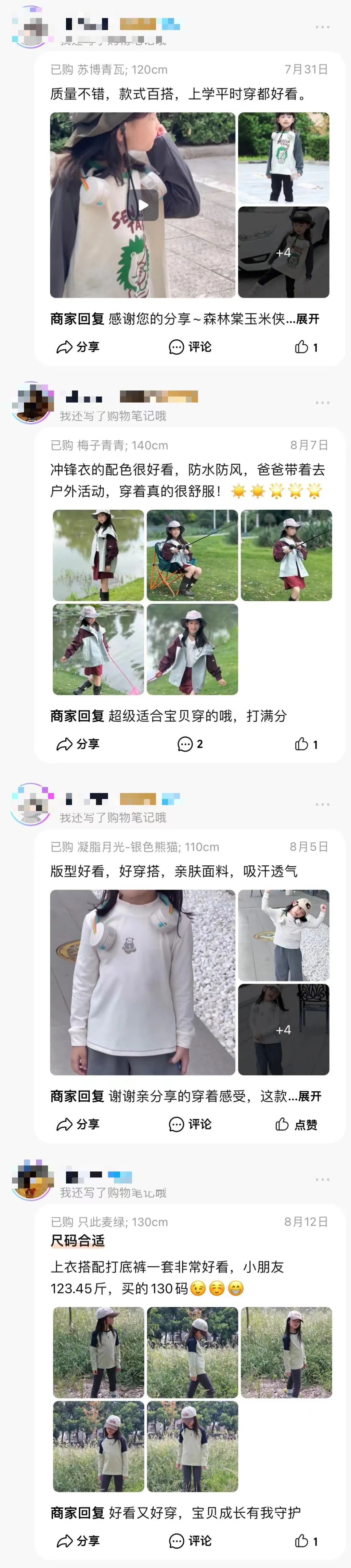Open the overflow menu on the 只此麦绿 review

pyautogui.click(x=322, y=1180)
